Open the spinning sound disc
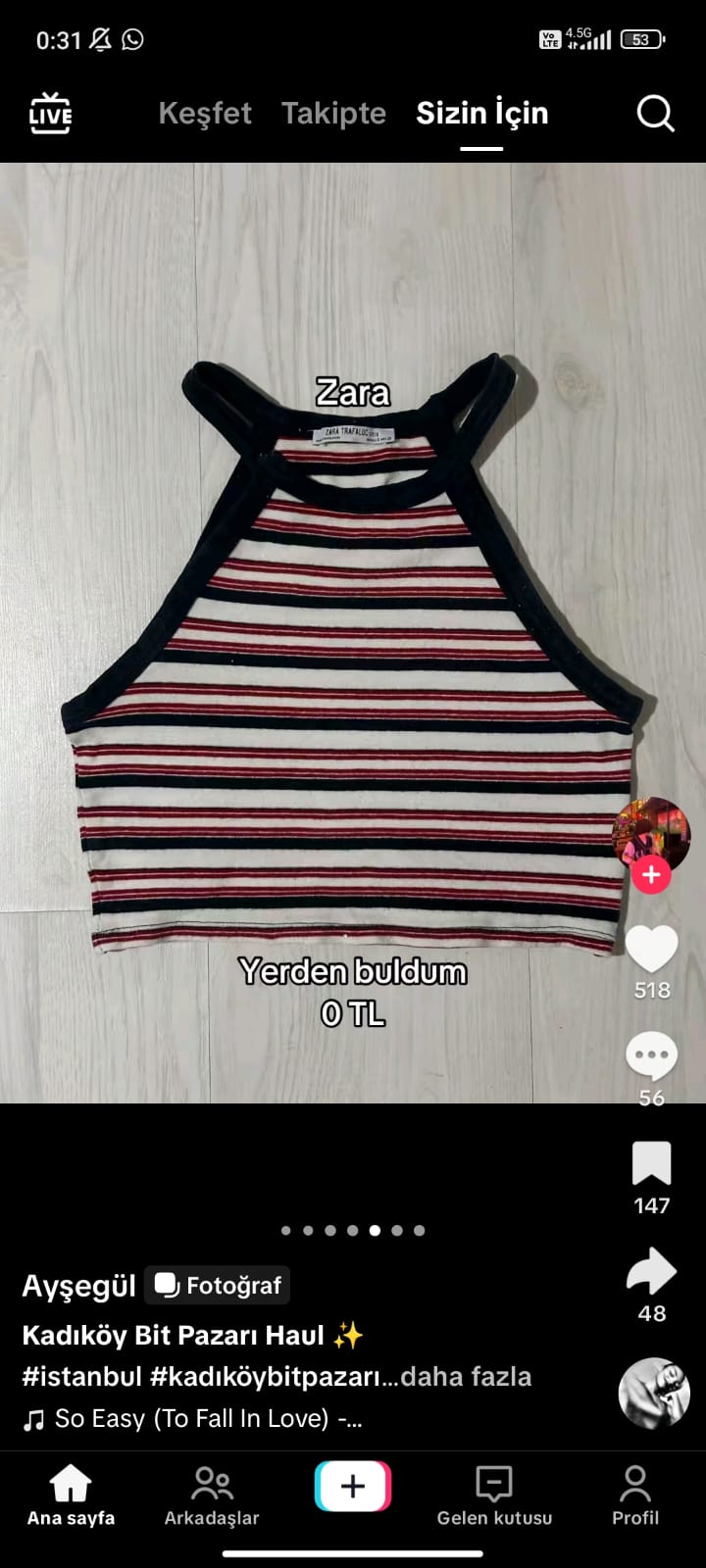 click(x=654, y=1393)
